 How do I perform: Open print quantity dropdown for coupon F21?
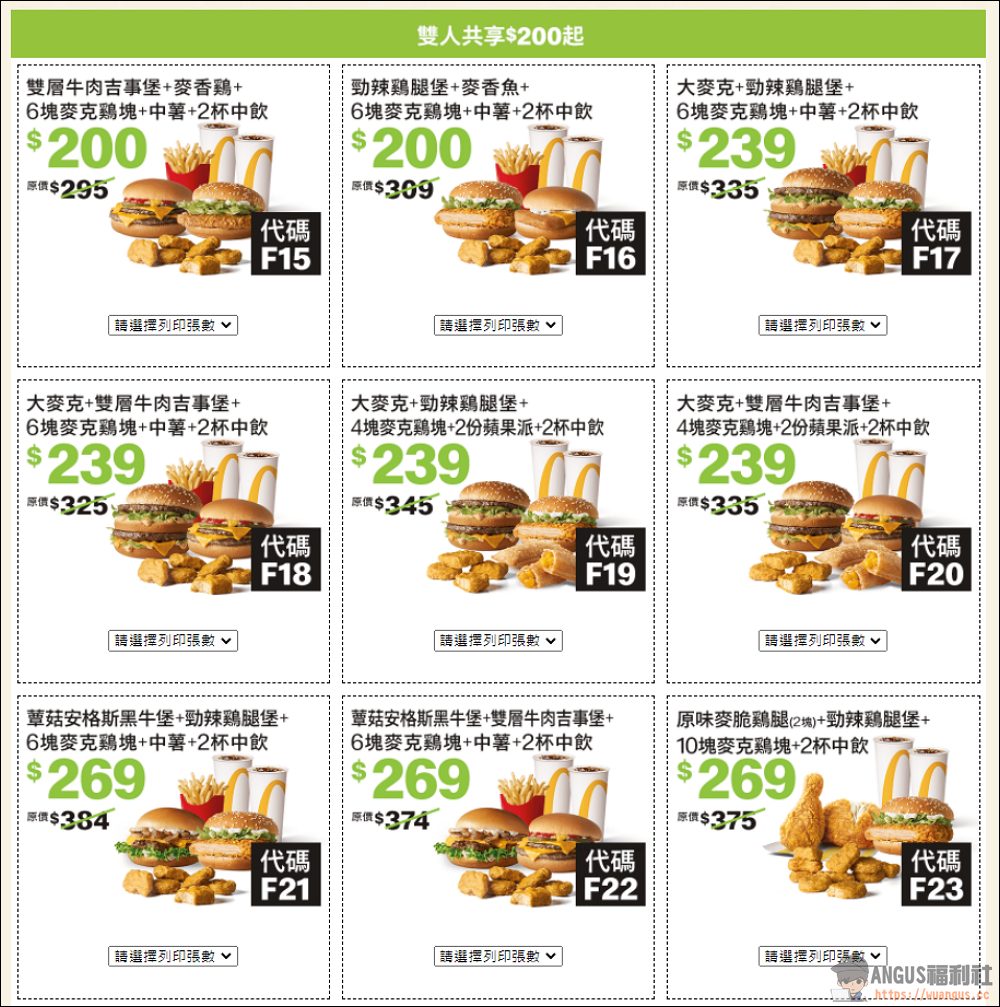click(x=173, y=956)
